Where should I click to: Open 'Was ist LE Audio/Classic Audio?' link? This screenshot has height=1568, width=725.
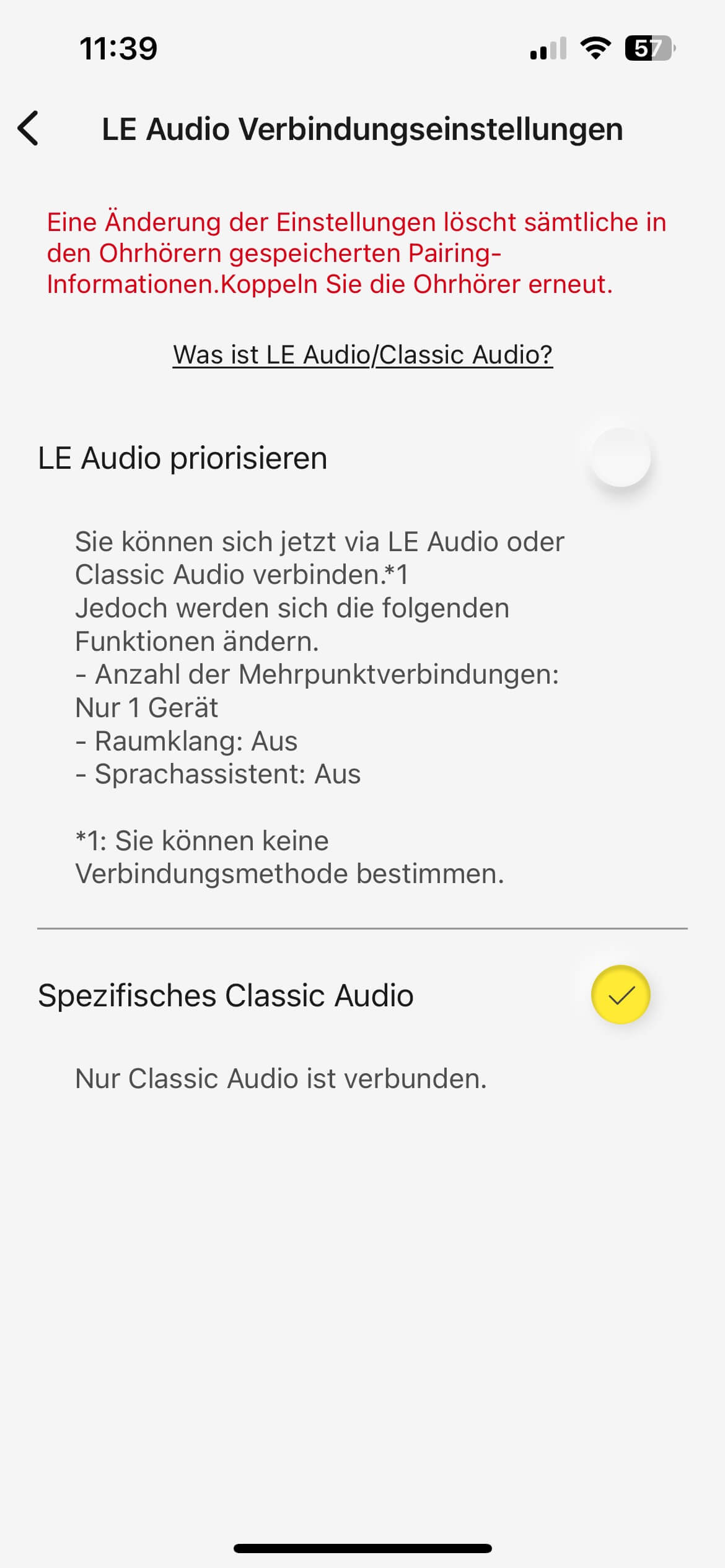362,355
